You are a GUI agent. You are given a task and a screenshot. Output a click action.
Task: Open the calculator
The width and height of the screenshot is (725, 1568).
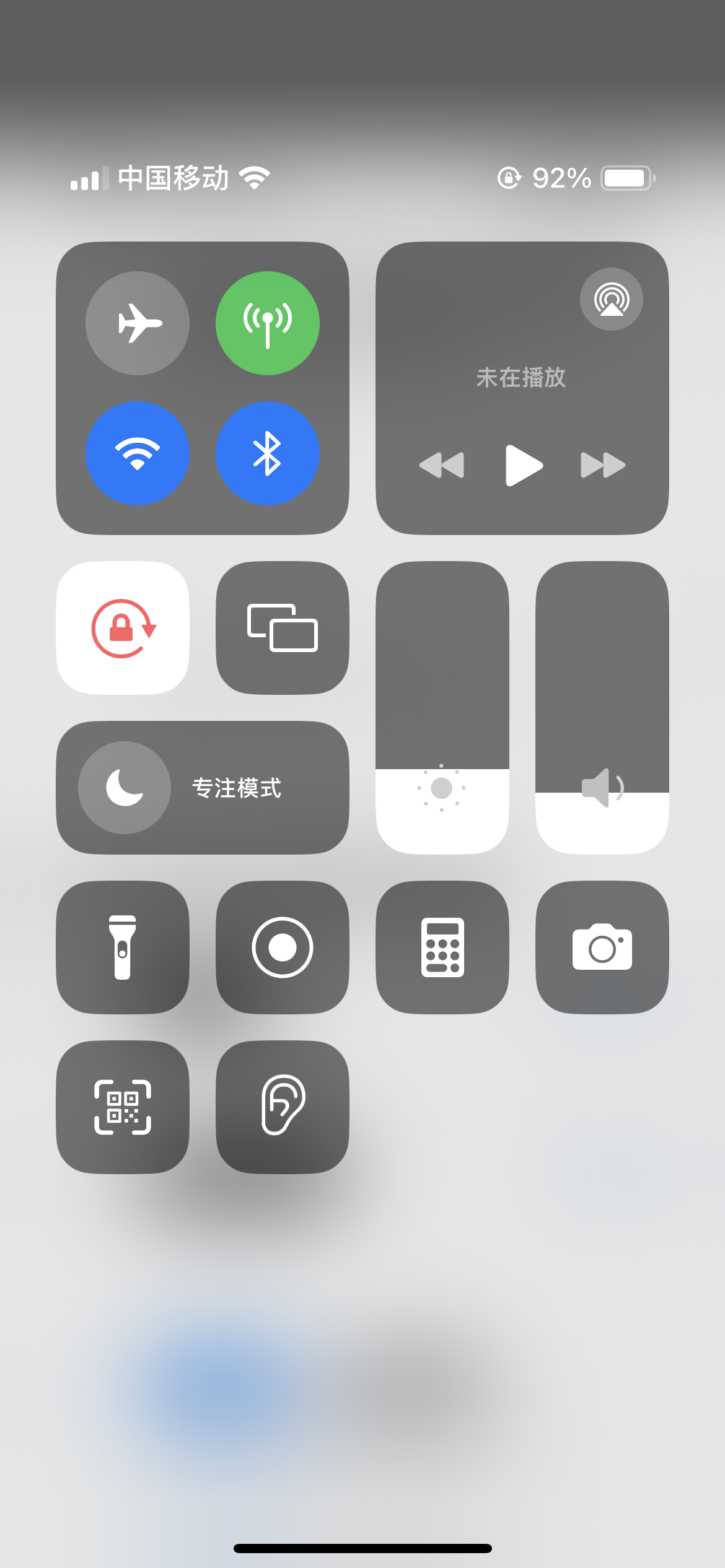coord(442,947)
